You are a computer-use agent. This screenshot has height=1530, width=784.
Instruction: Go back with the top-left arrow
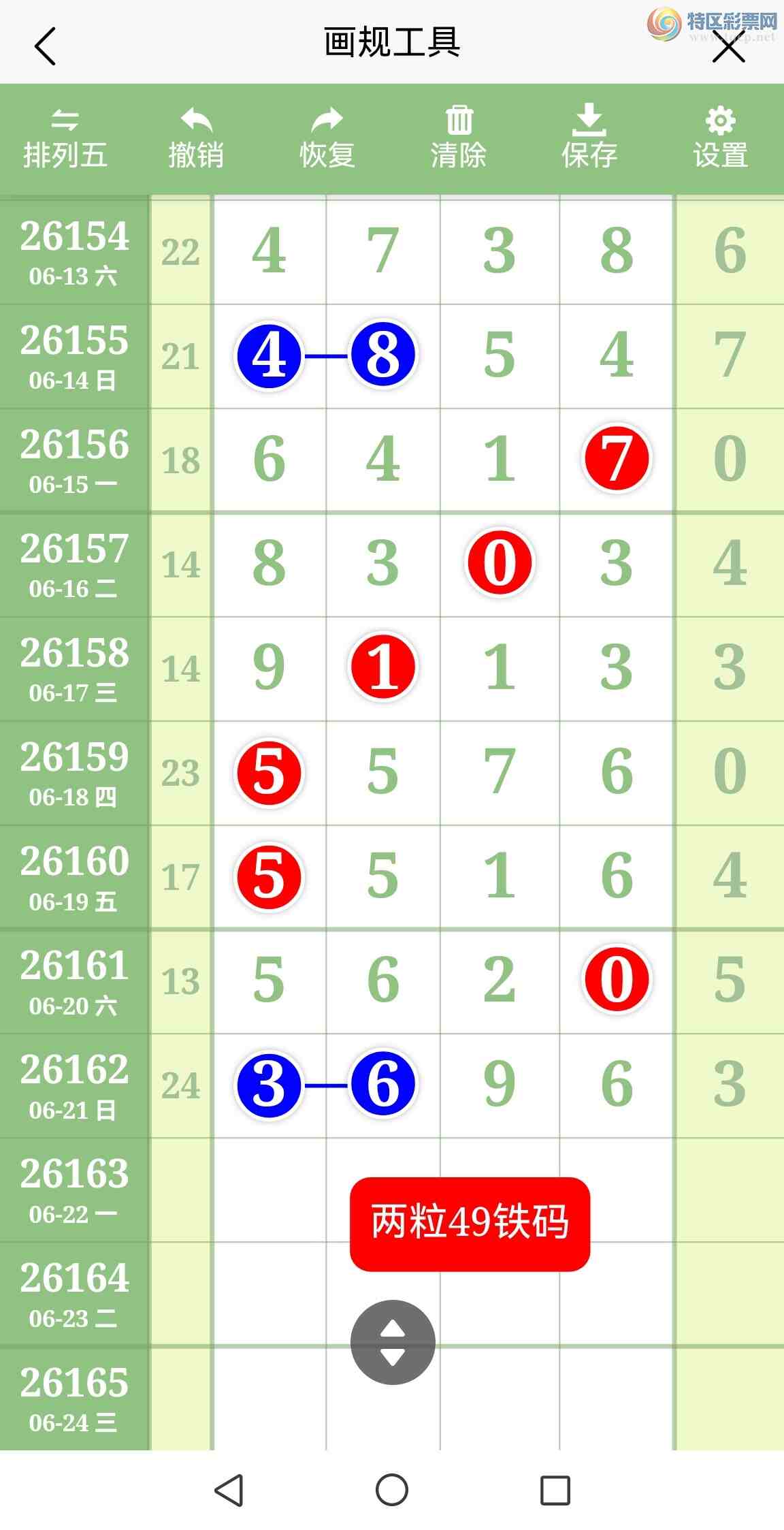pyautogui.click(x=45, y=46)
